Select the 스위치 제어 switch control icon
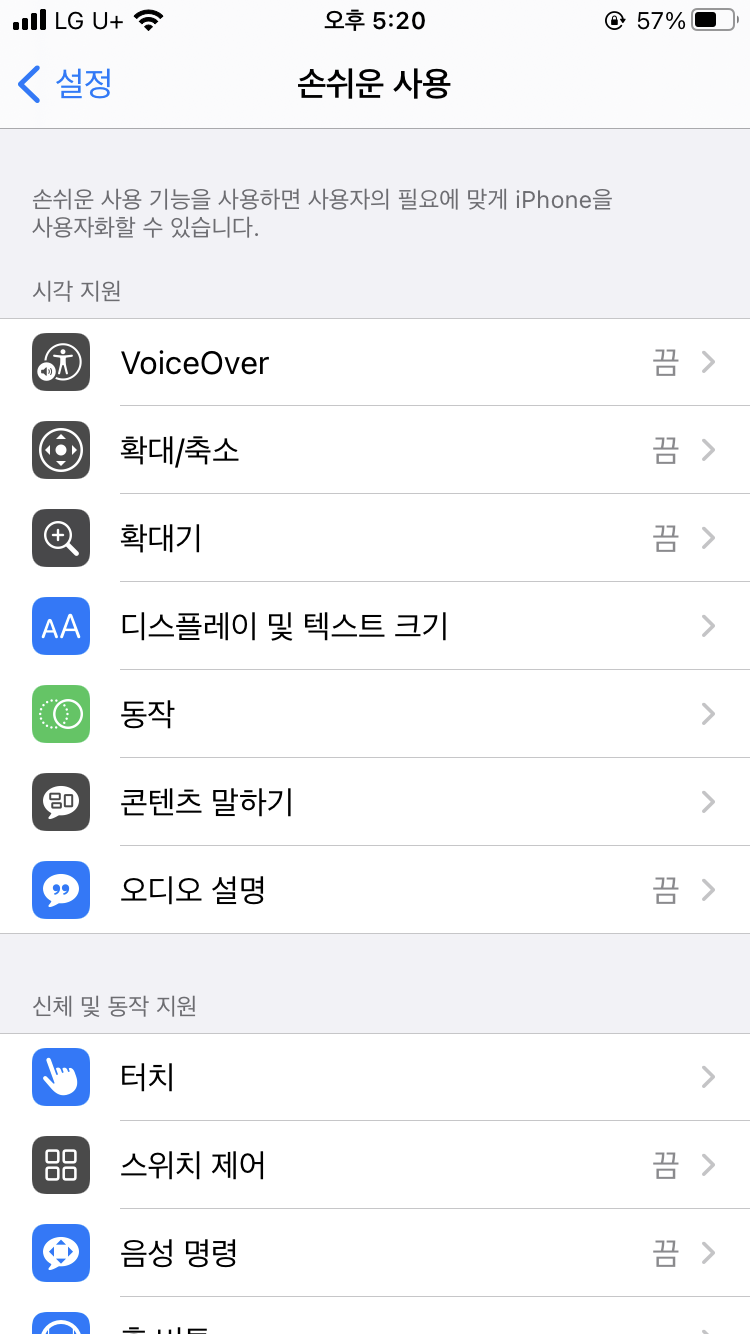 (x=60, y=1165)
